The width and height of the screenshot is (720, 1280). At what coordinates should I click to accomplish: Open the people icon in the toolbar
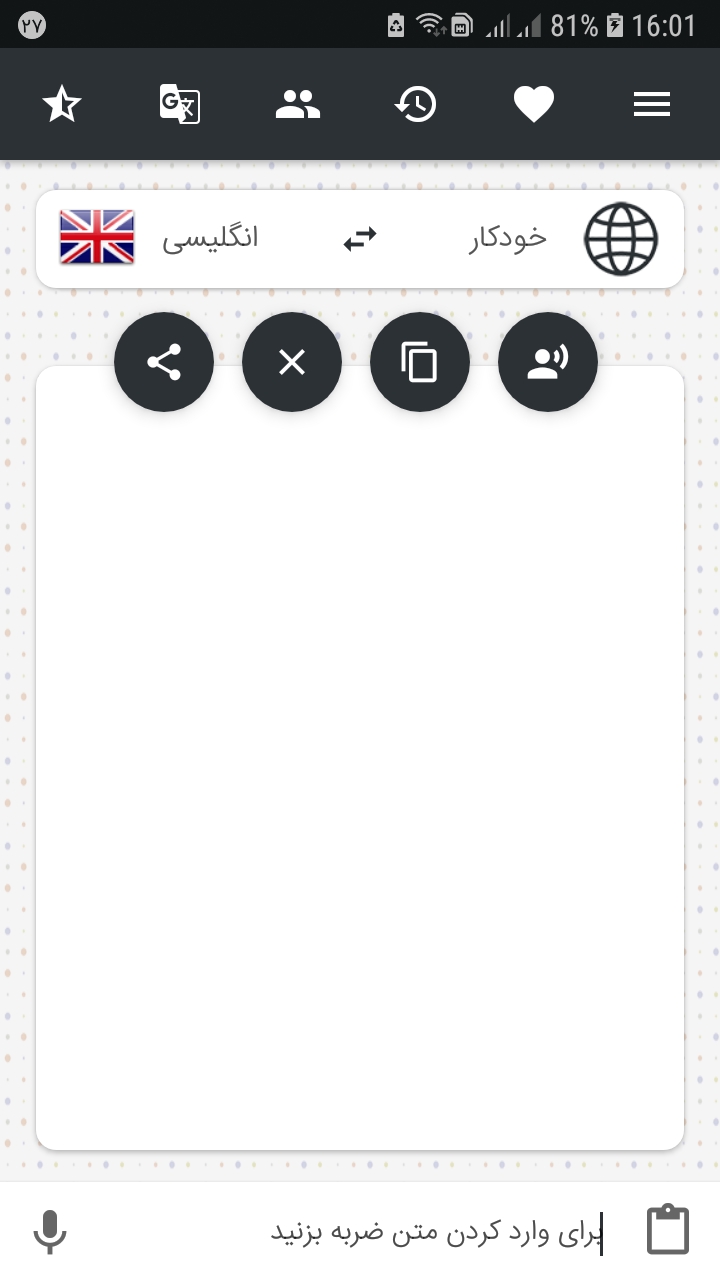coord(298,104)
